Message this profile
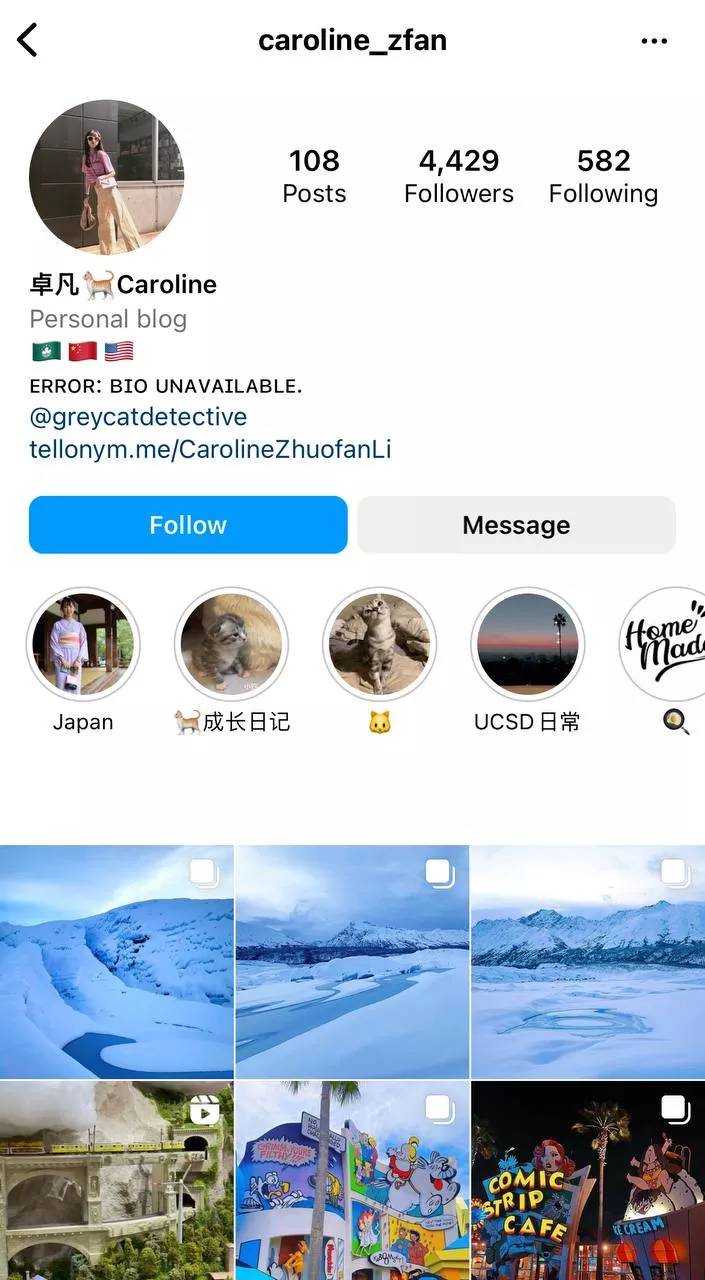This screenshot has height=1280, width=705. pos(516,525)
